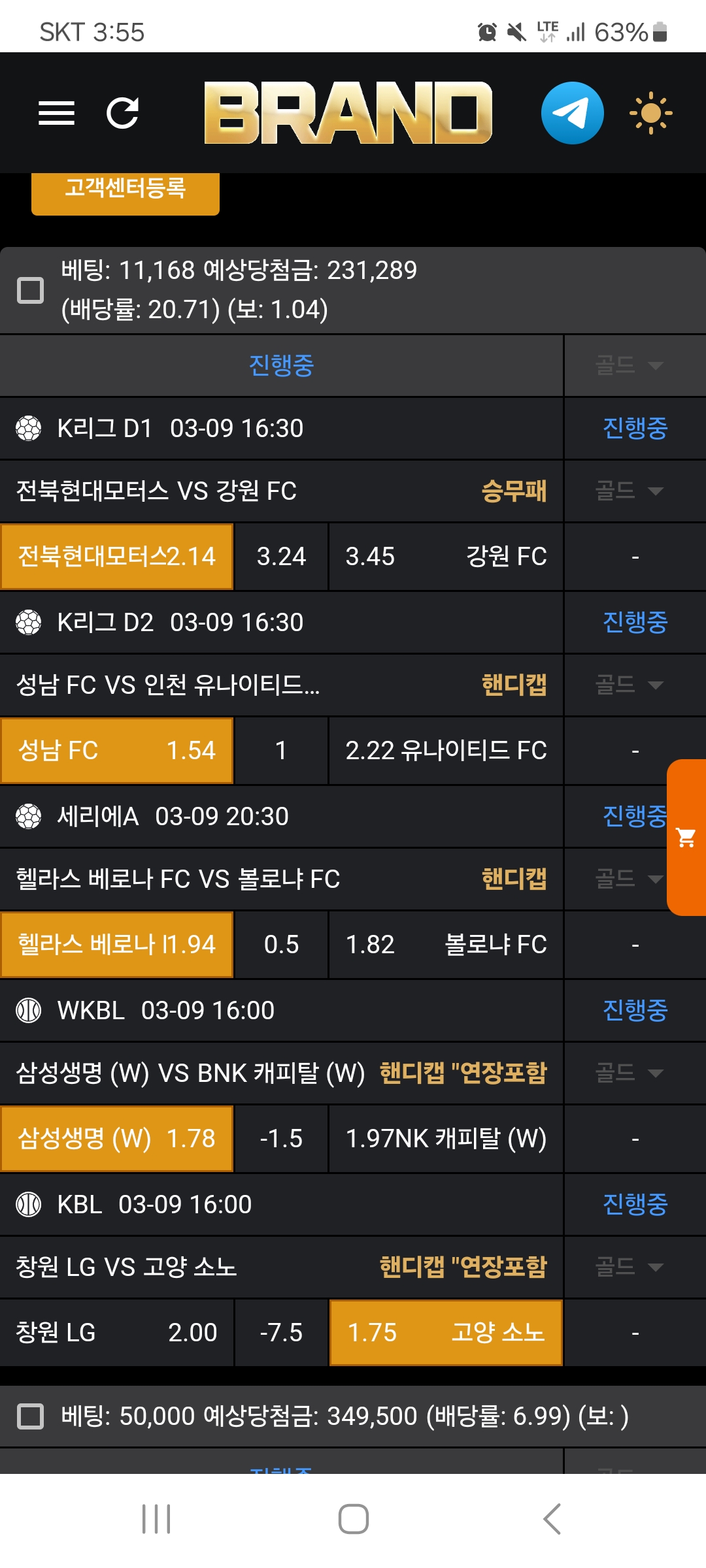Check the box for the 50,000 bet

tap(30, 1416)
